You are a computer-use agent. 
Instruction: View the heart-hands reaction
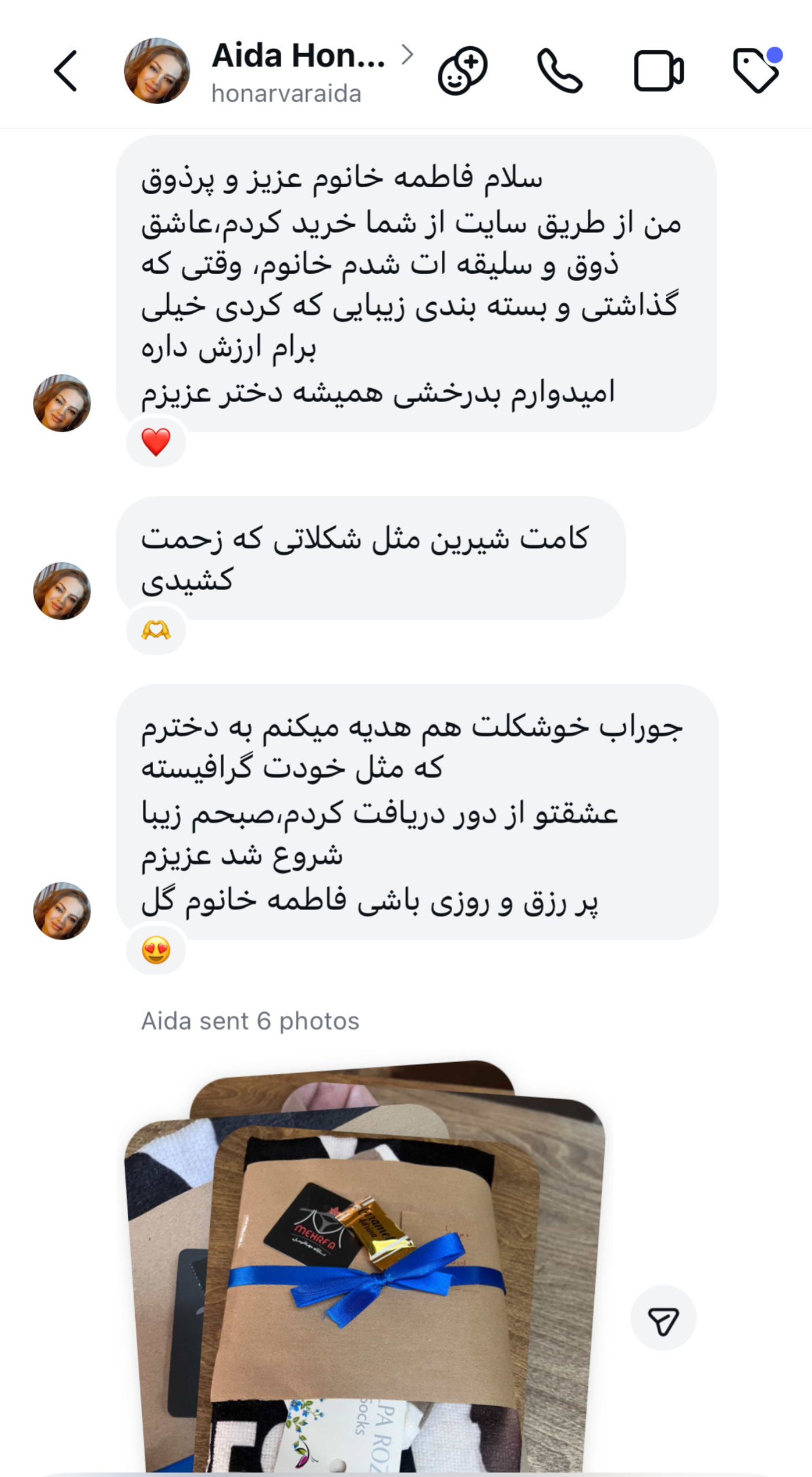click(156, 630)
